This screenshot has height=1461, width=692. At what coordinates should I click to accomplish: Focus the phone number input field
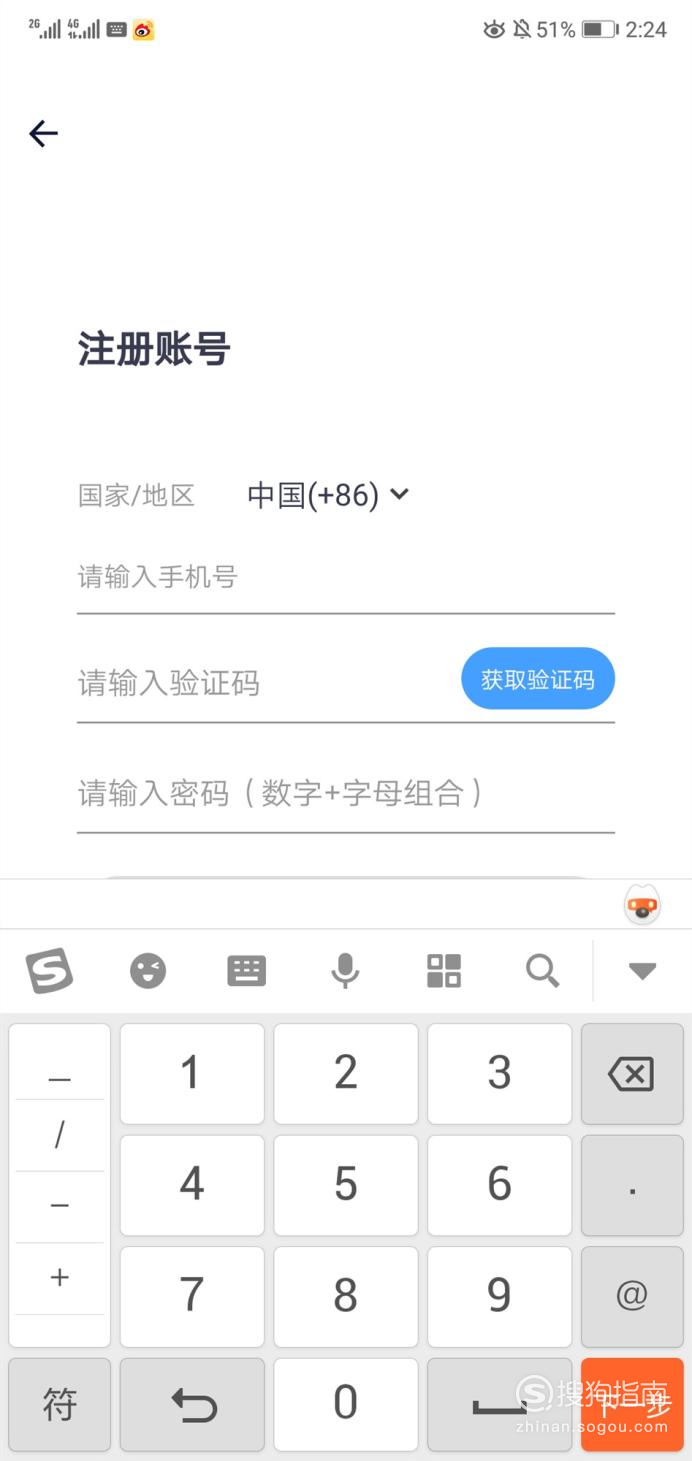[345, 578]
